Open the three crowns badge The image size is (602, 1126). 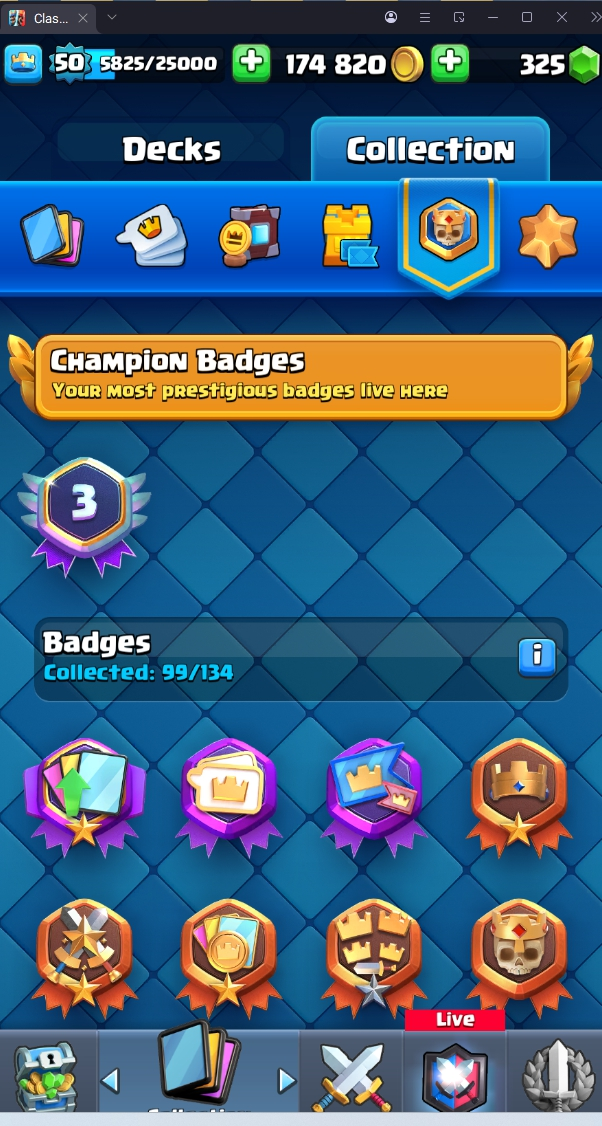coord(373,952)
